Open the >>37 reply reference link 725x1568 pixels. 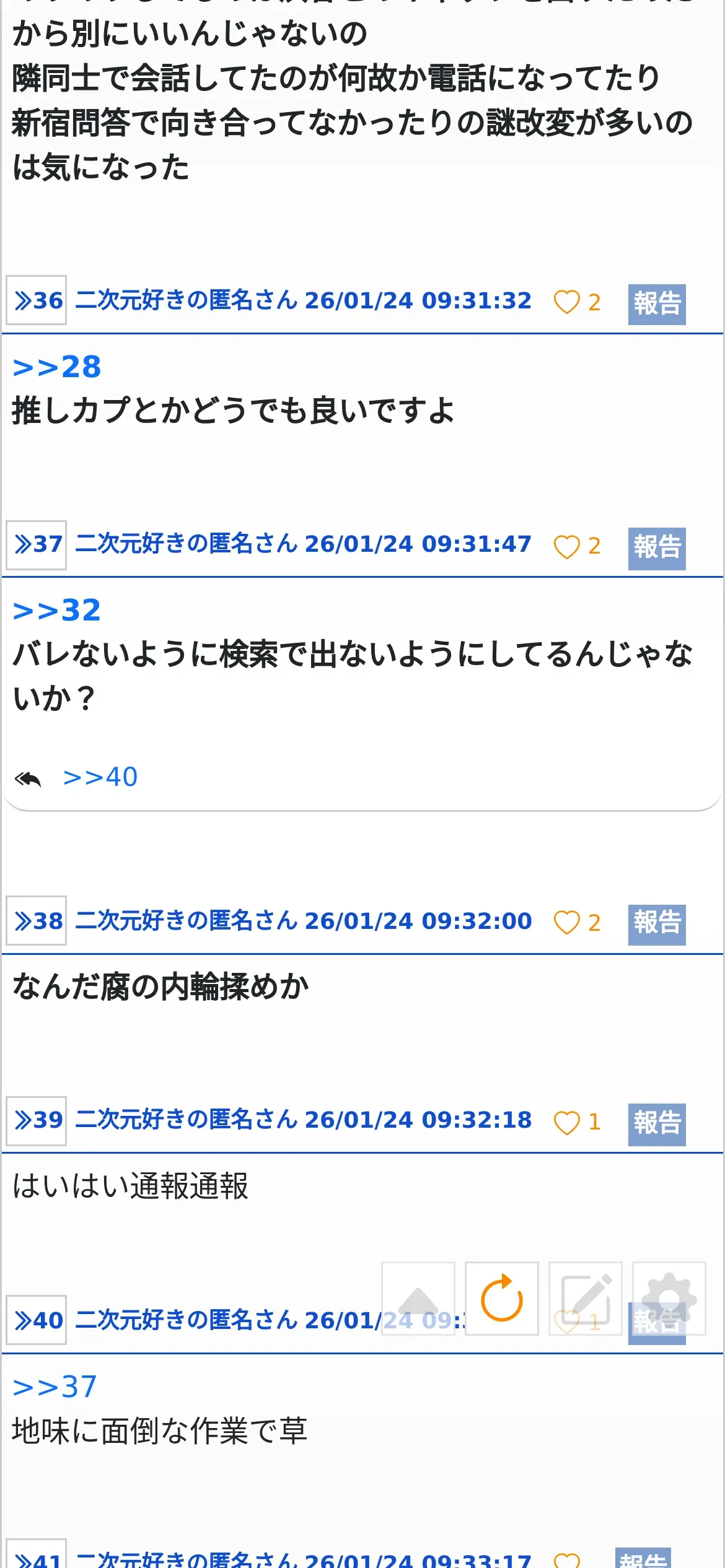55,1387
